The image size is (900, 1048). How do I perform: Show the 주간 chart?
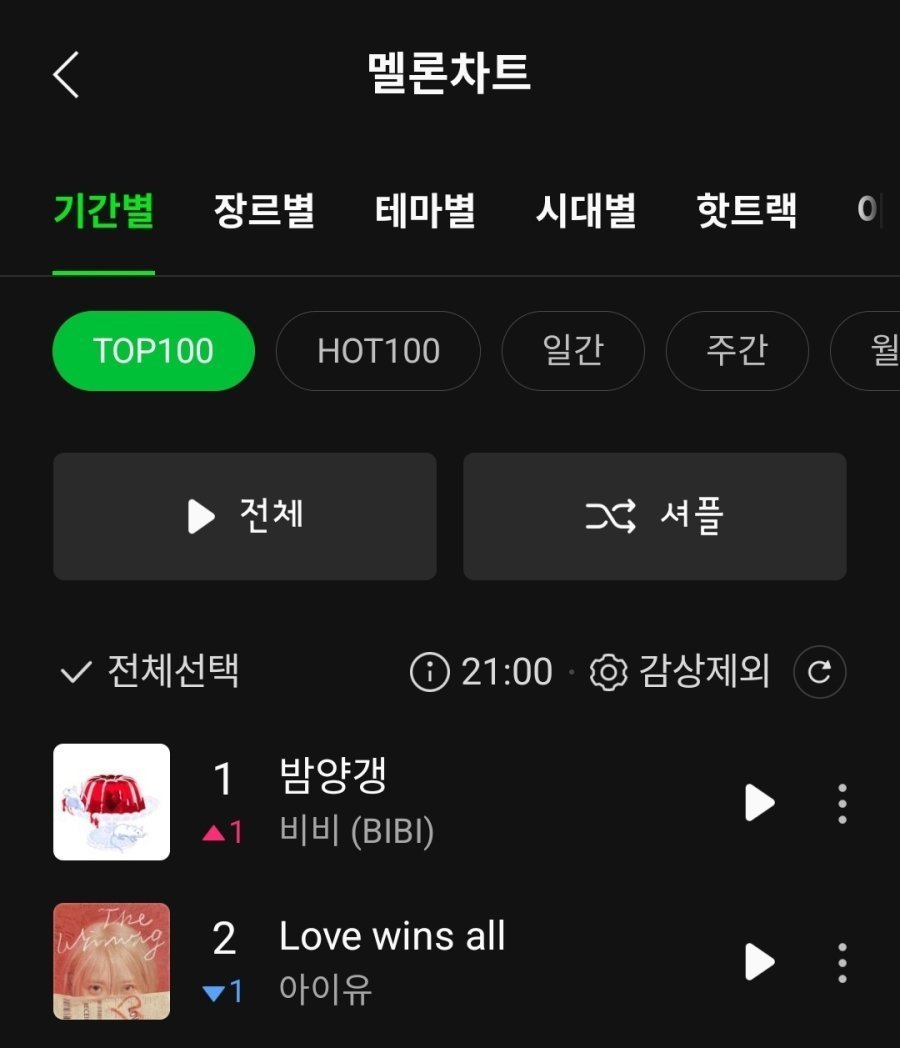(x=737, y=351)
